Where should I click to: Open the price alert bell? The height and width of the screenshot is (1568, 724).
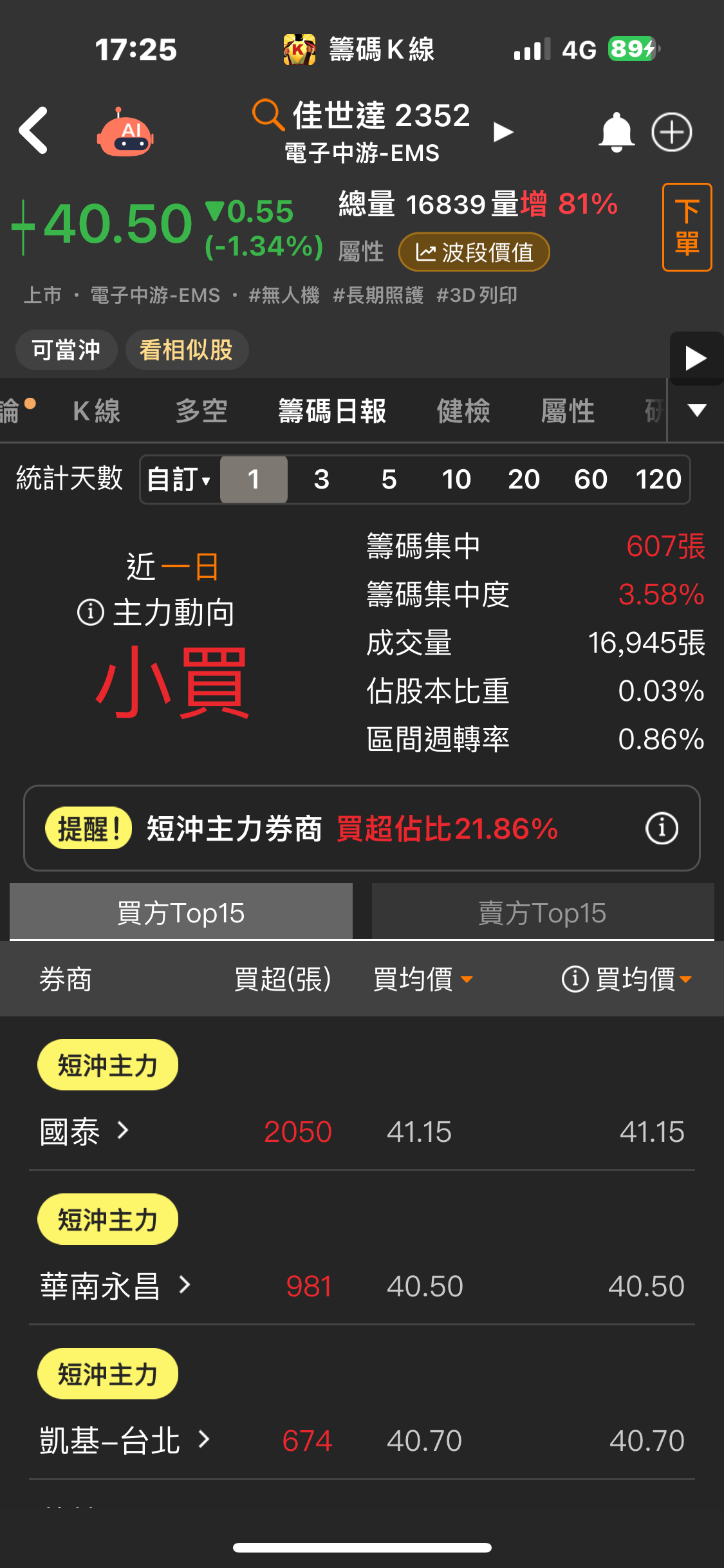click(616, 132)
